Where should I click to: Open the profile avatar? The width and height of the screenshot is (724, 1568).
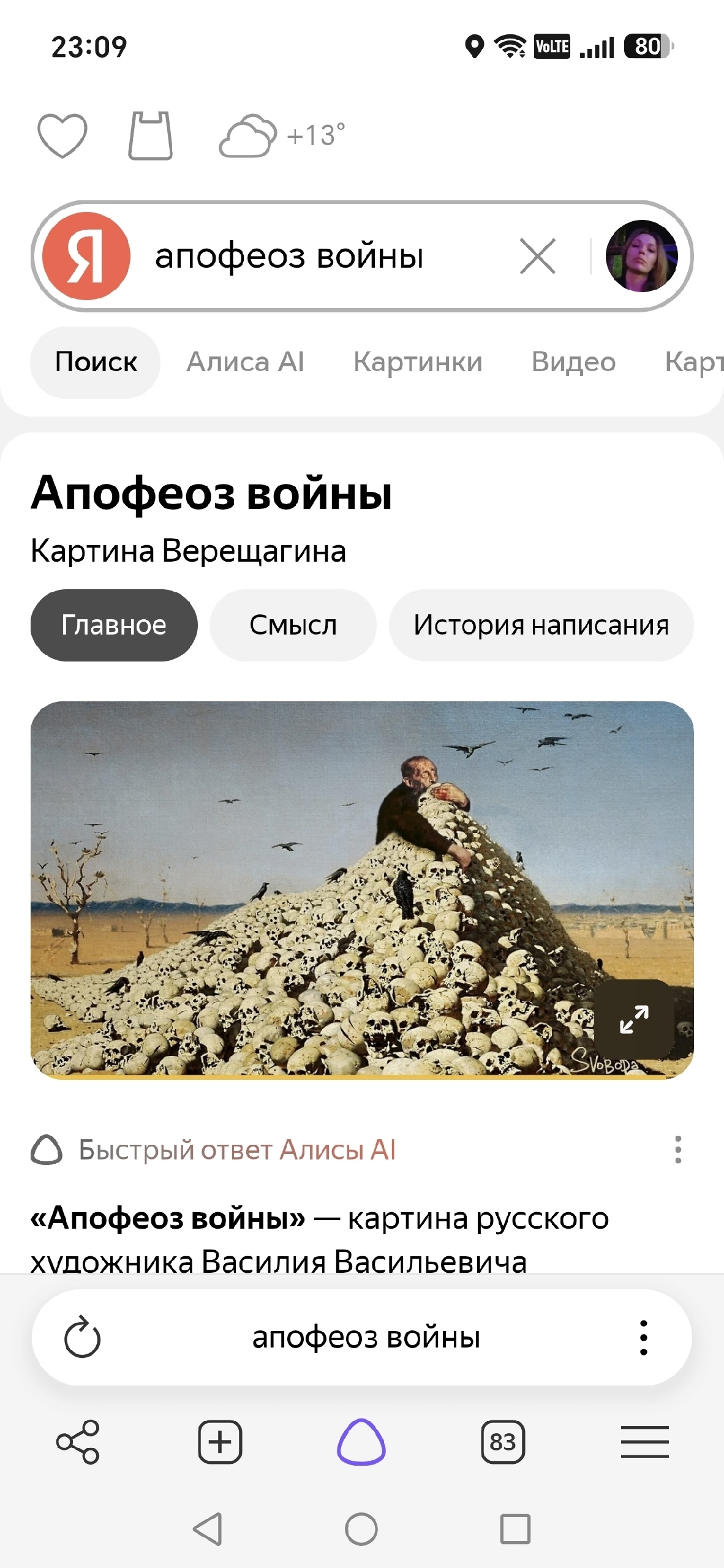[641, 256]
